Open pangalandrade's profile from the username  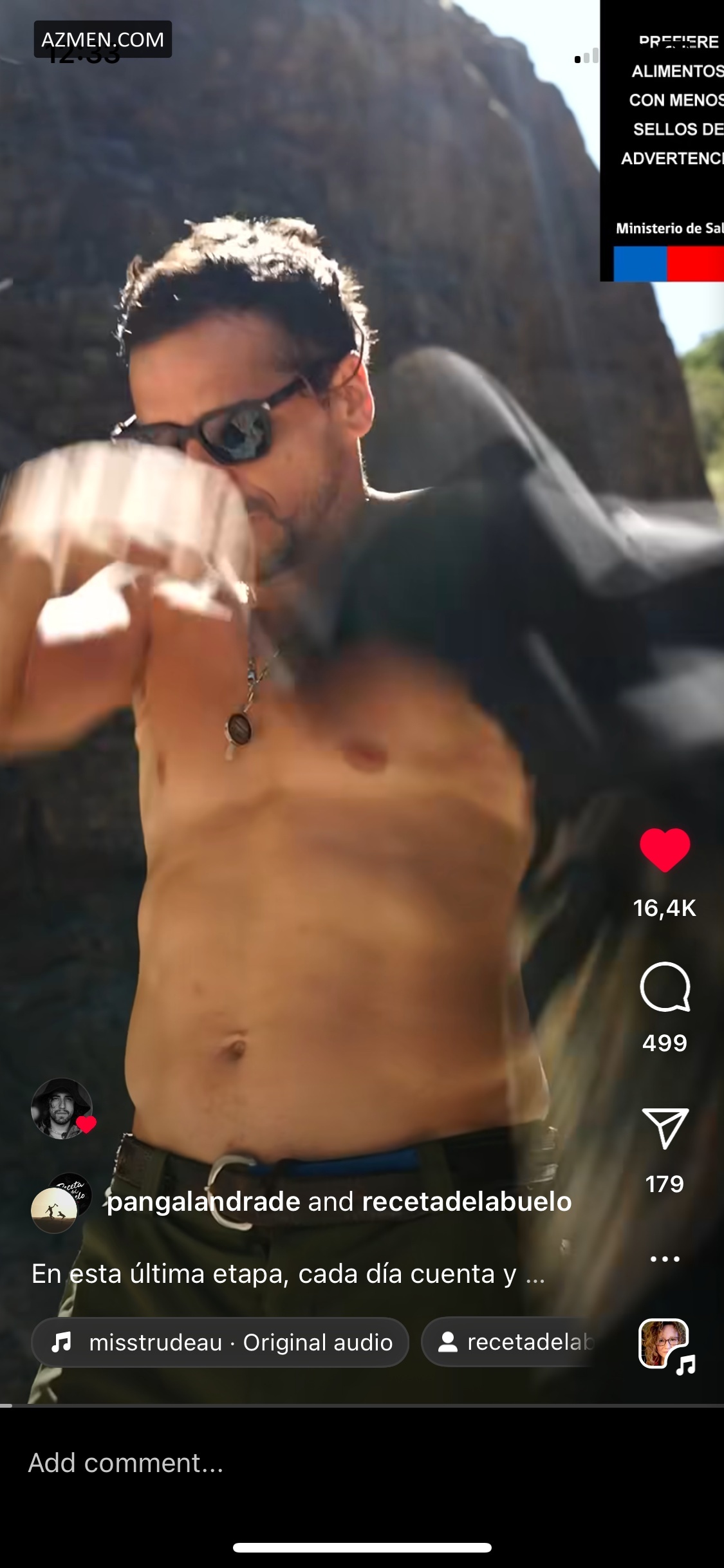click(203, 1202)
